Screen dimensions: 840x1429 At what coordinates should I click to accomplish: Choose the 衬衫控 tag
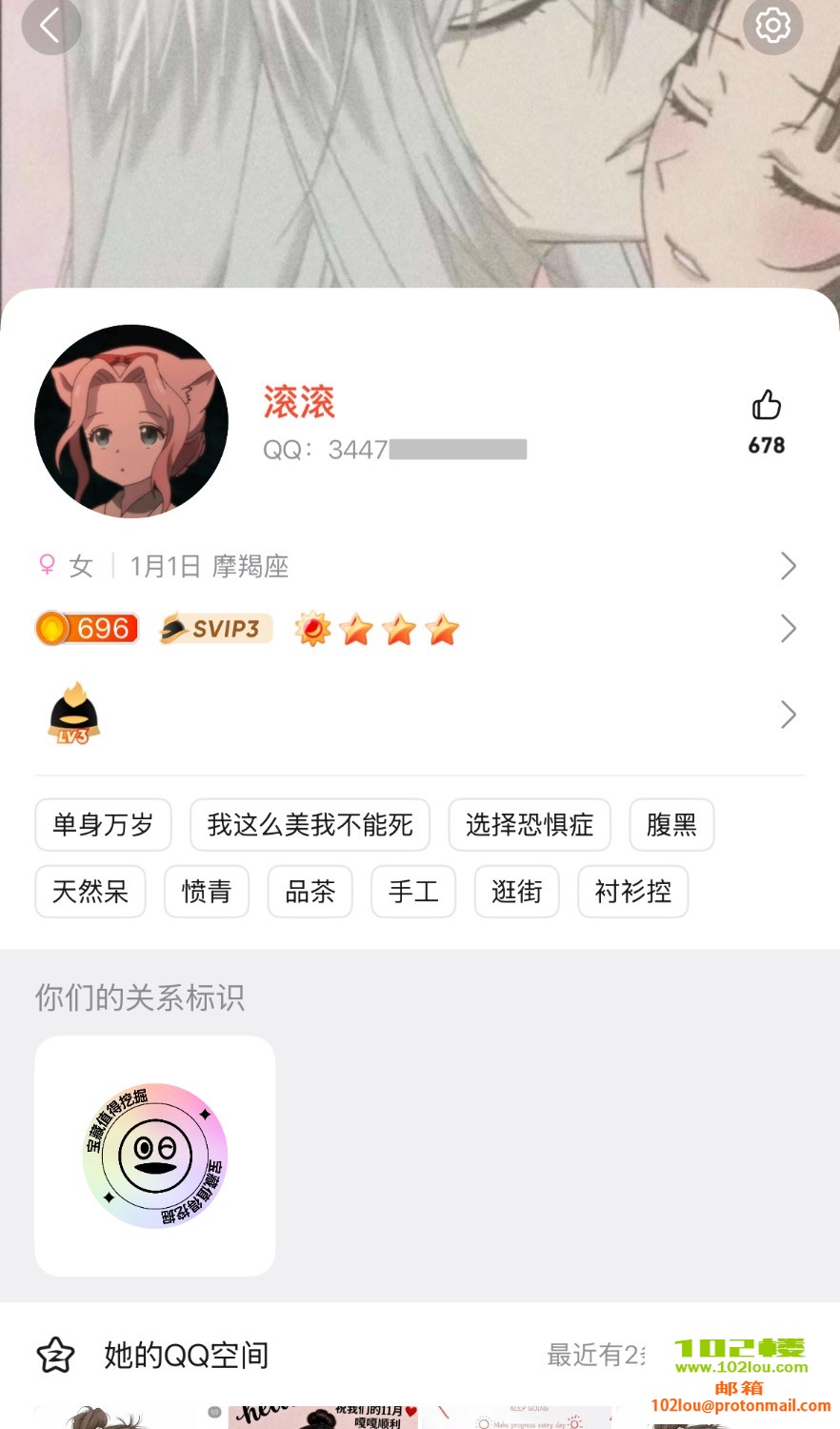pos(632,892)
